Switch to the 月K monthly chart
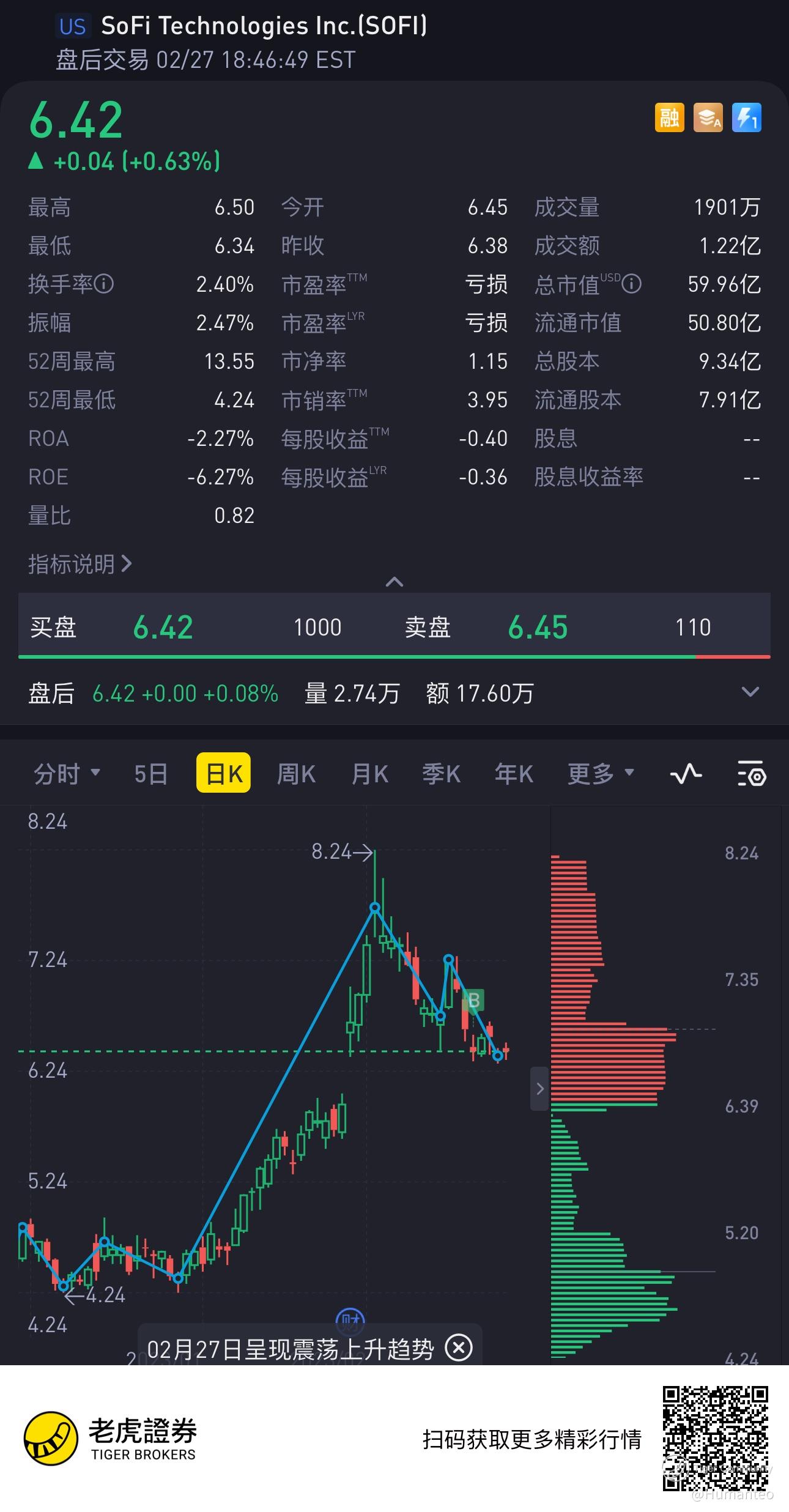 pos(369,774)
